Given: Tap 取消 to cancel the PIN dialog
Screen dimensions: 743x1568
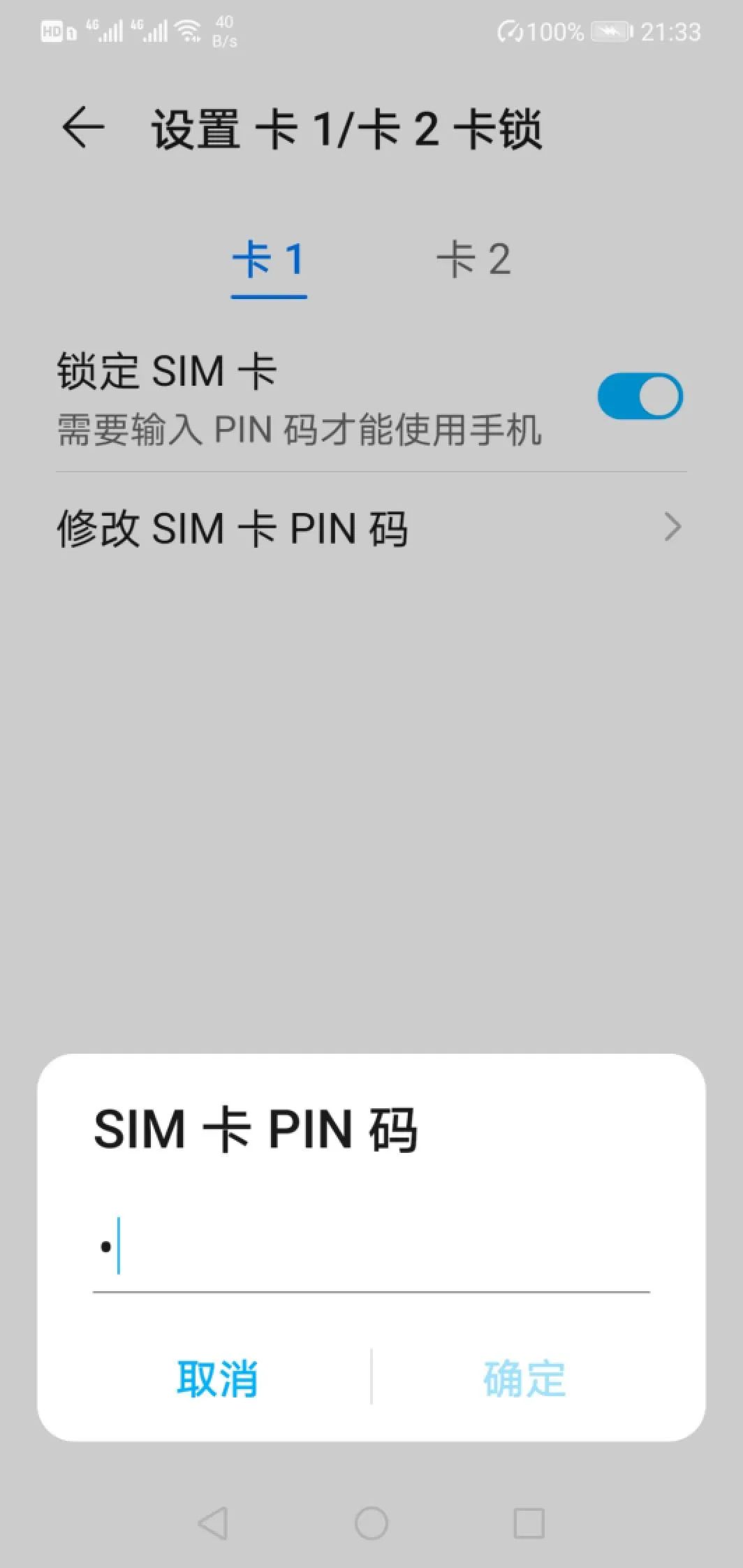Looking at the screenshot, I should tap(218, 1378).
